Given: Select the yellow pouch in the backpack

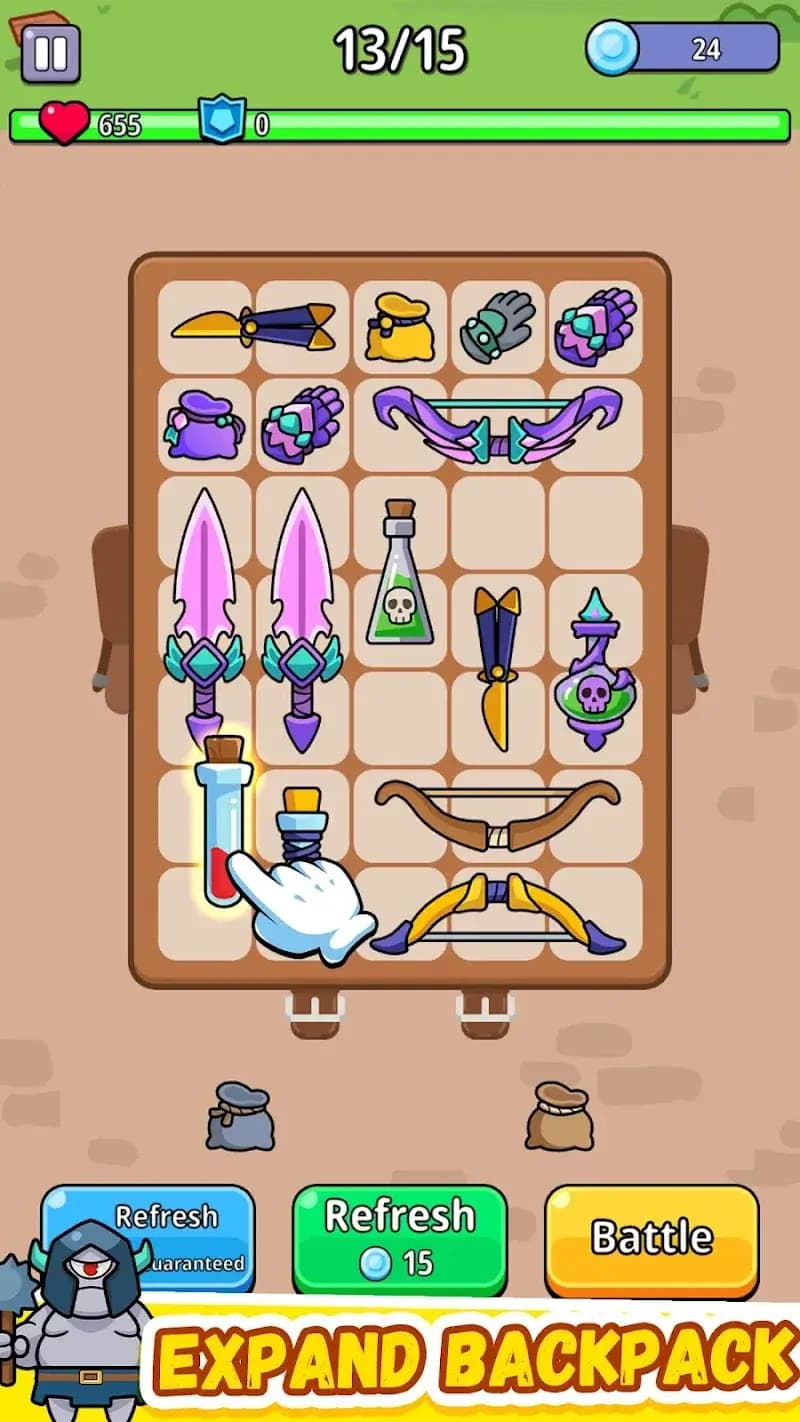Looking at the screenshot, I should 399,327.
